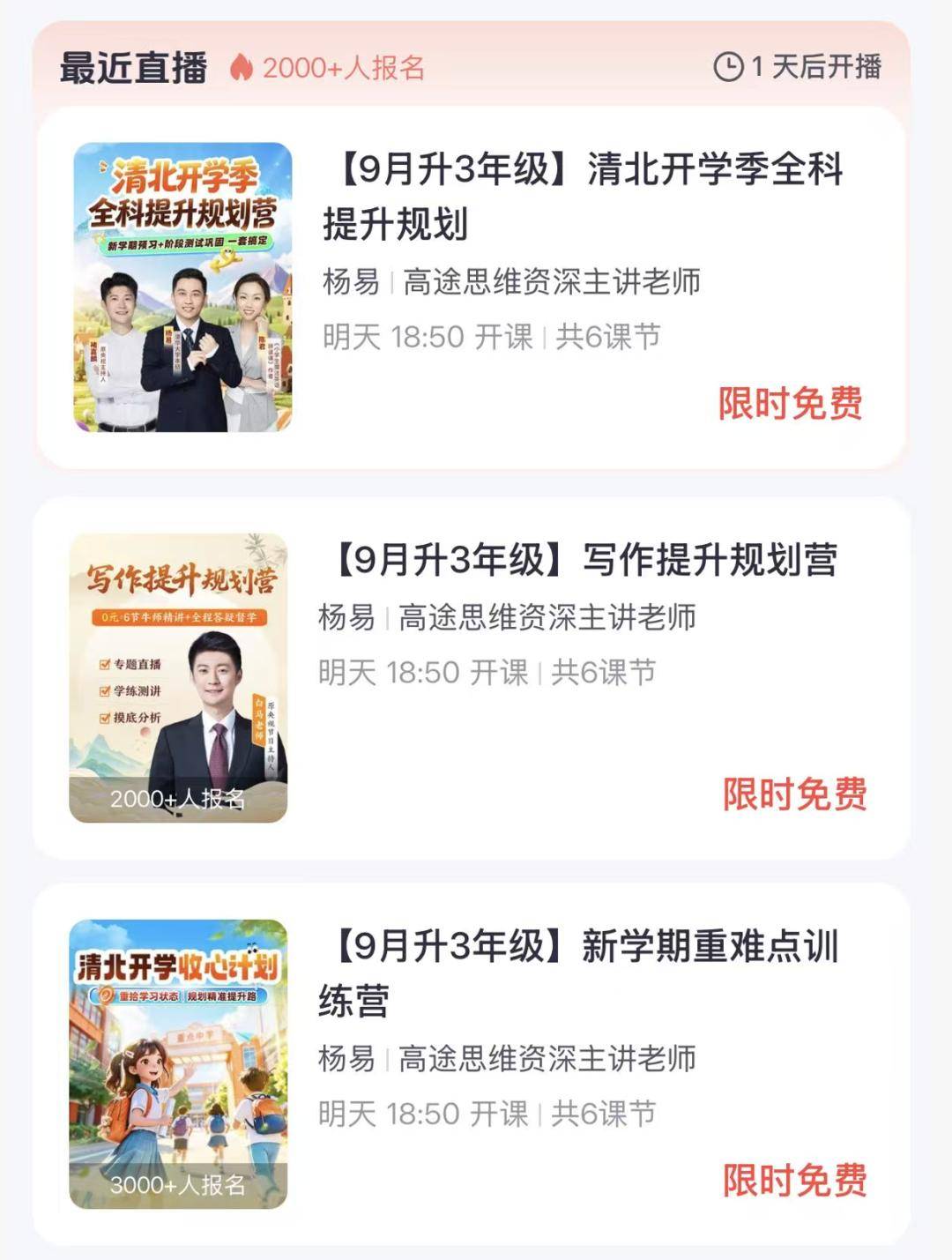This screenshot has width=952, height=1260.
Task: Tap 限时免费 on 写作提升规划营 course
Action: [795, 794]
